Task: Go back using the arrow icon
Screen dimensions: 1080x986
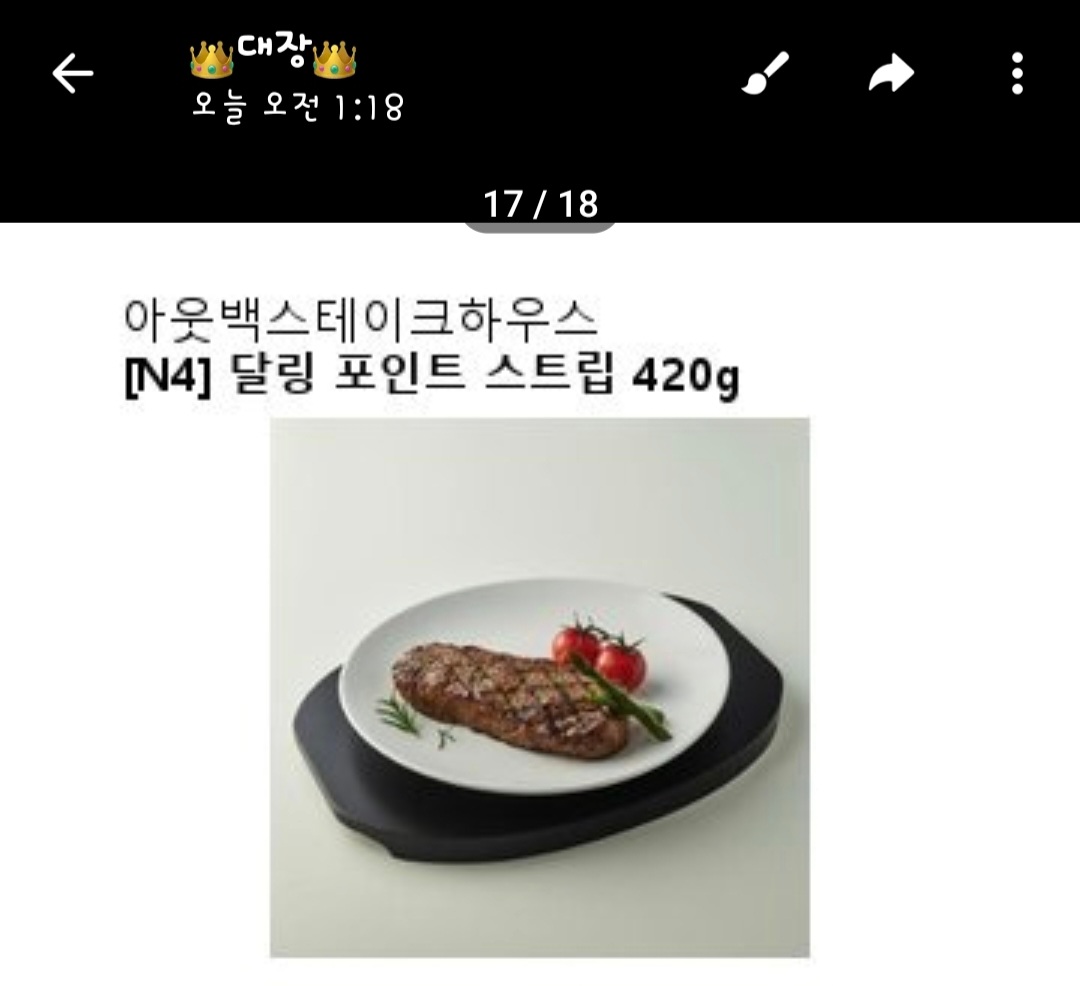Action: coord(72,73)
